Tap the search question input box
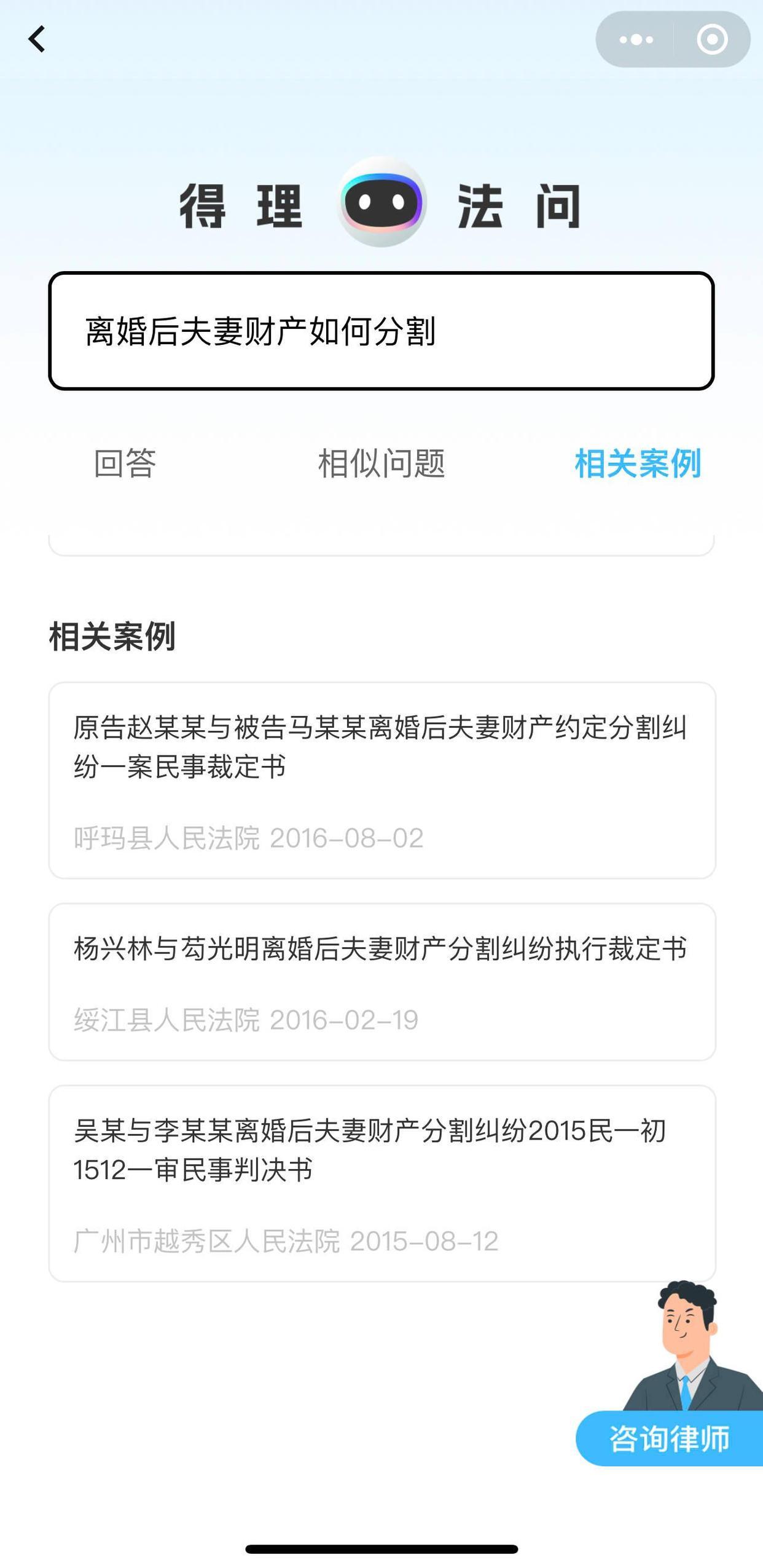This screenshot has width=763, height=1568. pos(381,331)
